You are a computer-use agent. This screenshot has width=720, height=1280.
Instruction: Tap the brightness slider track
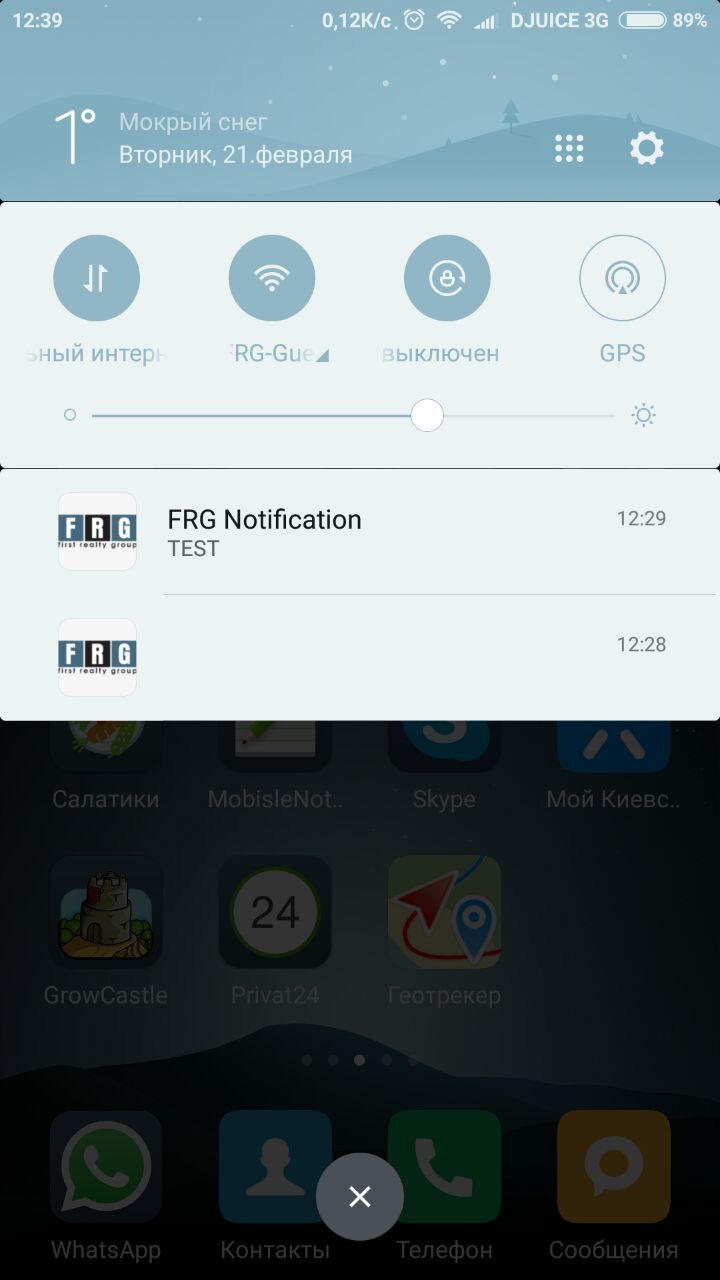353,415
